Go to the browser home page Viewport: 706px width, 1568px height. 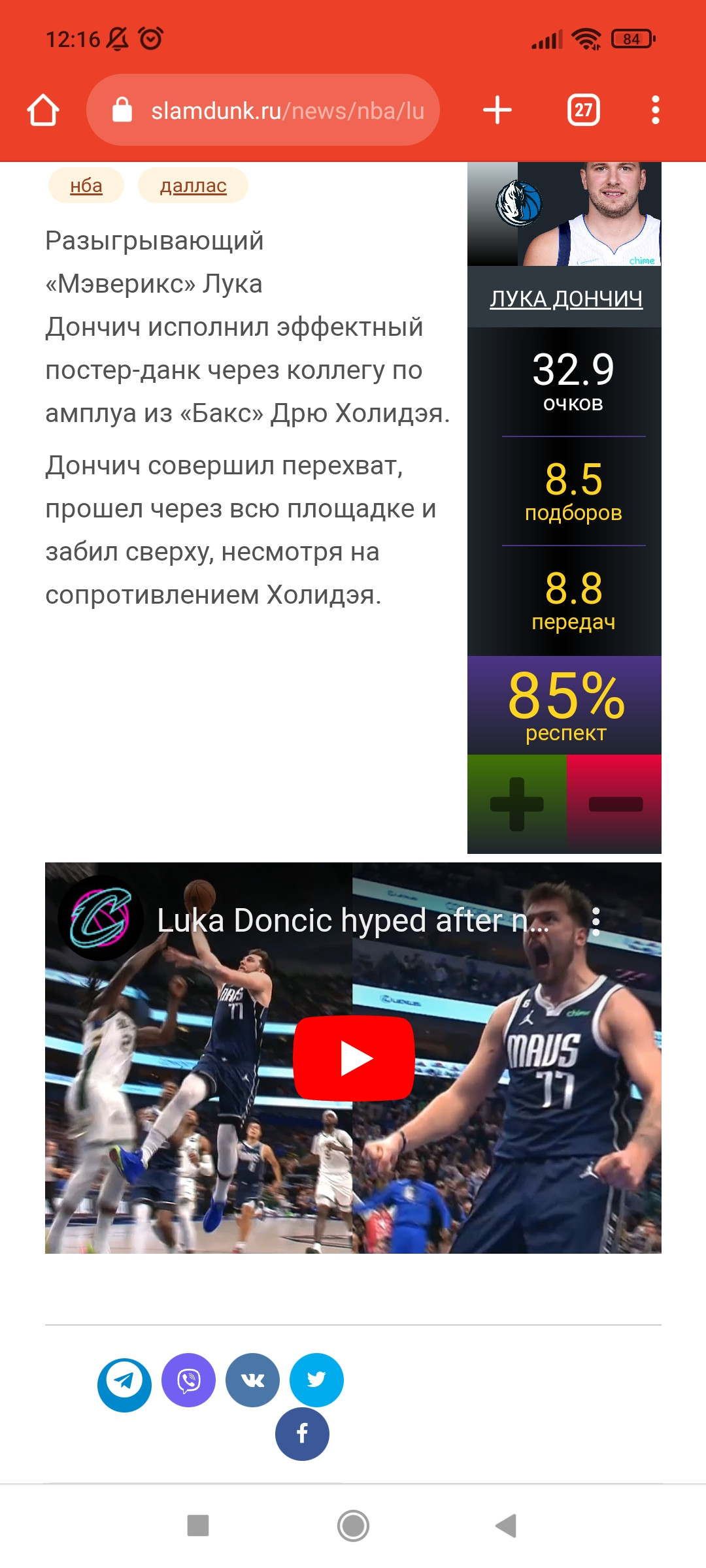click(x=43, y=110)
